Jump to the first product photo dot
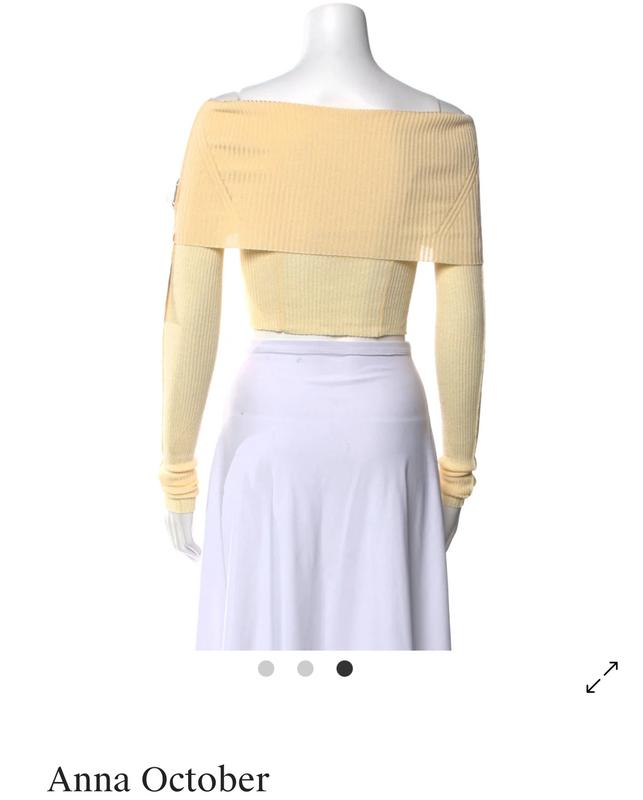Image resolution: width=643 pixels, height=800 pixels. pos(266,668)
